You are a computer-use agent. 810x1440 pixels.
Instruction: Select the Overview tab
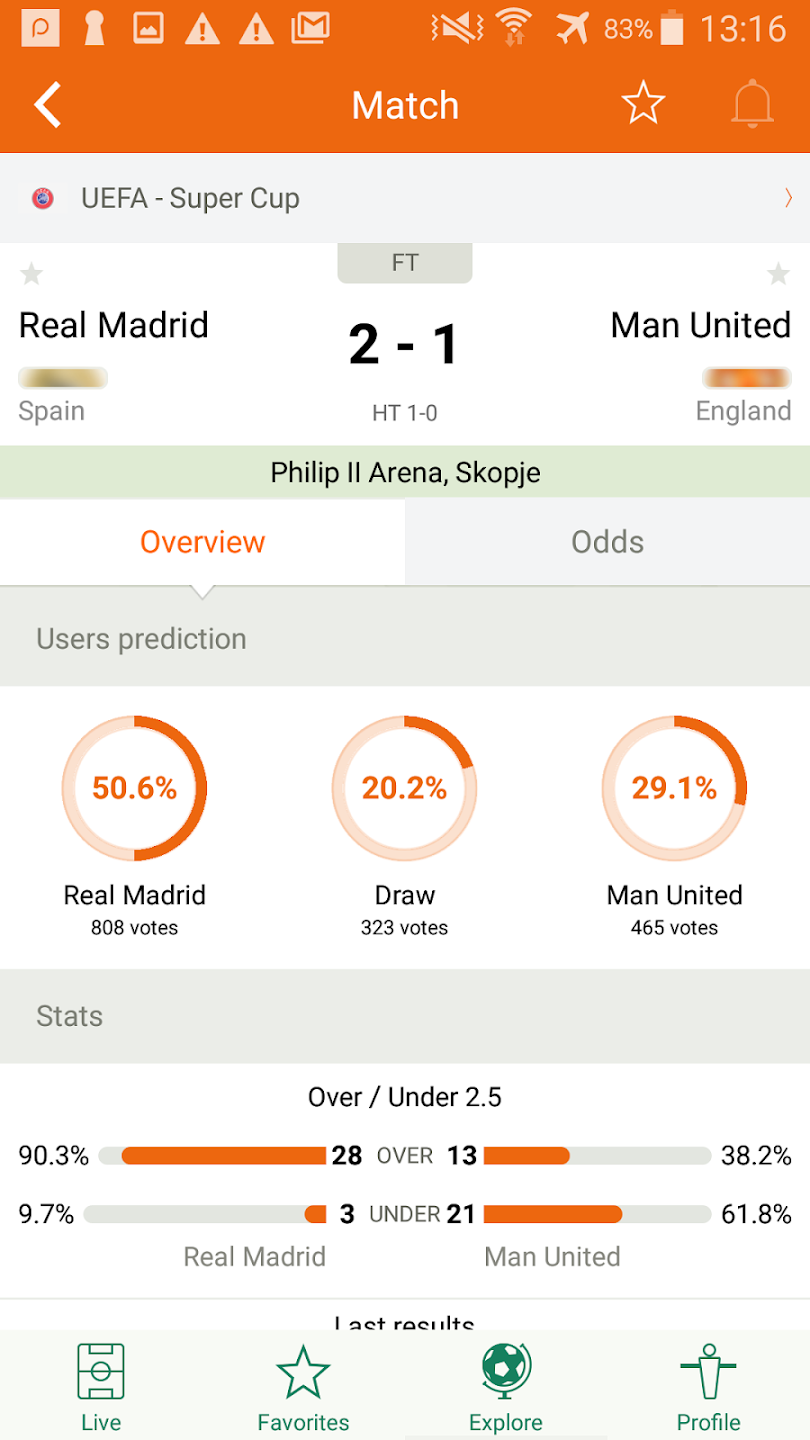202,542
